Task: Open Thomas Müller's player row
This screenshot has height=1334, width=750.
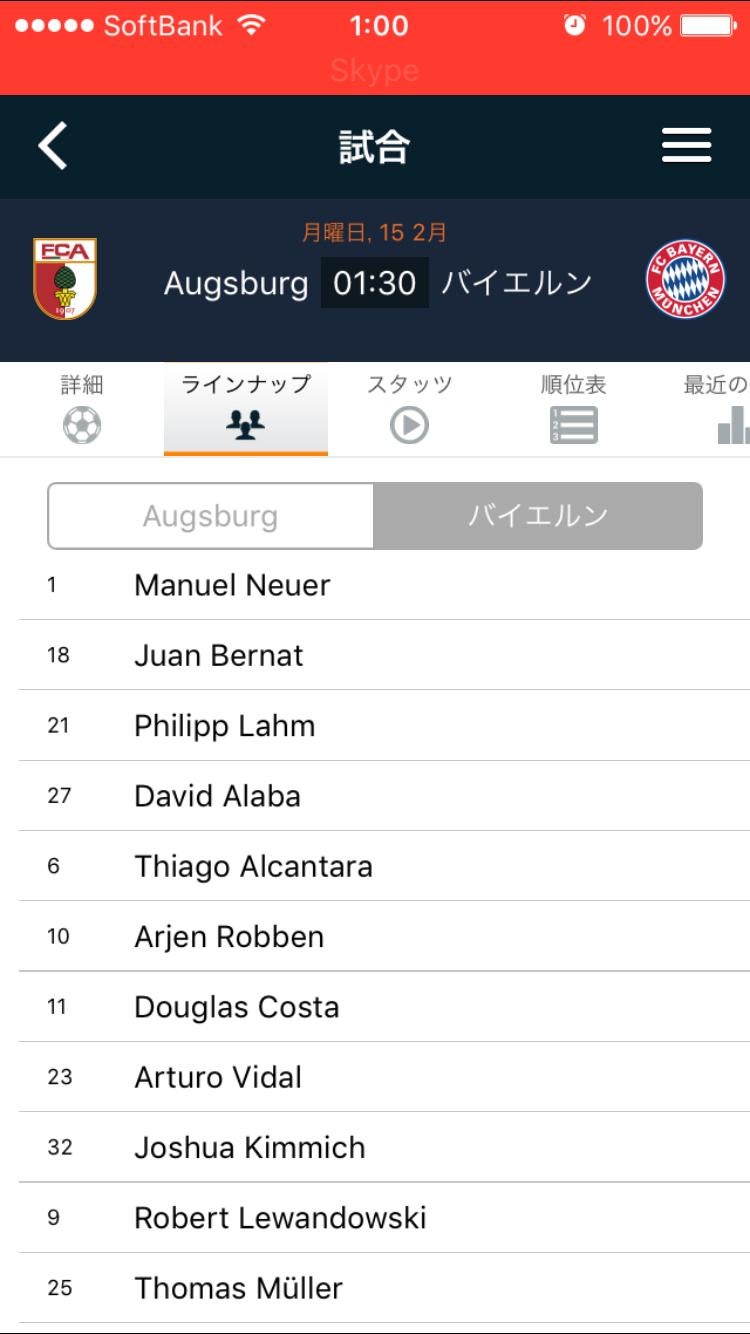Action: pyautogui.click(x=384, y=1288)
